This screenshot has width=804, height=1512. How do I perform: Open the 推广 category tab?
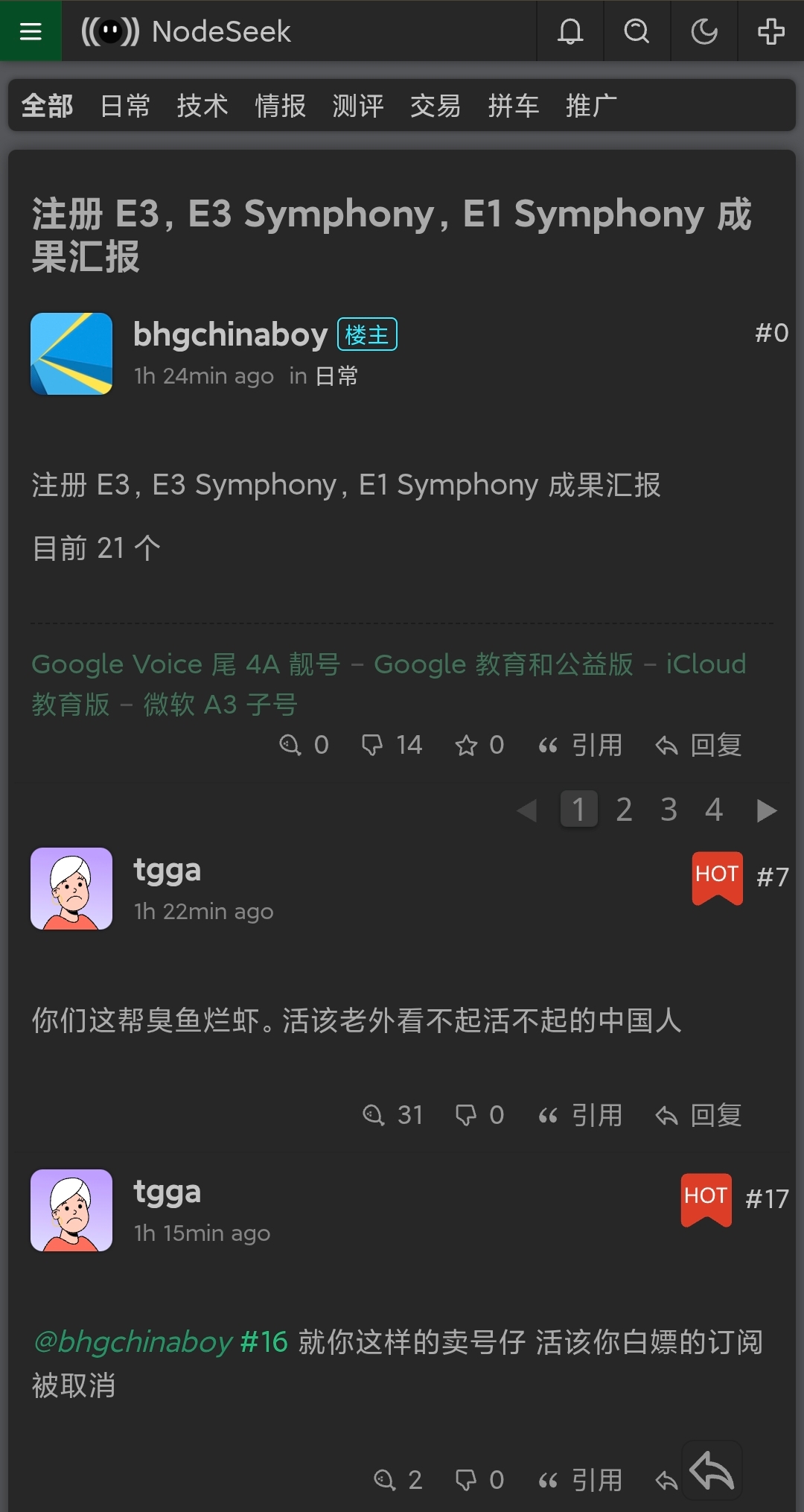click(x=591, y=106)
